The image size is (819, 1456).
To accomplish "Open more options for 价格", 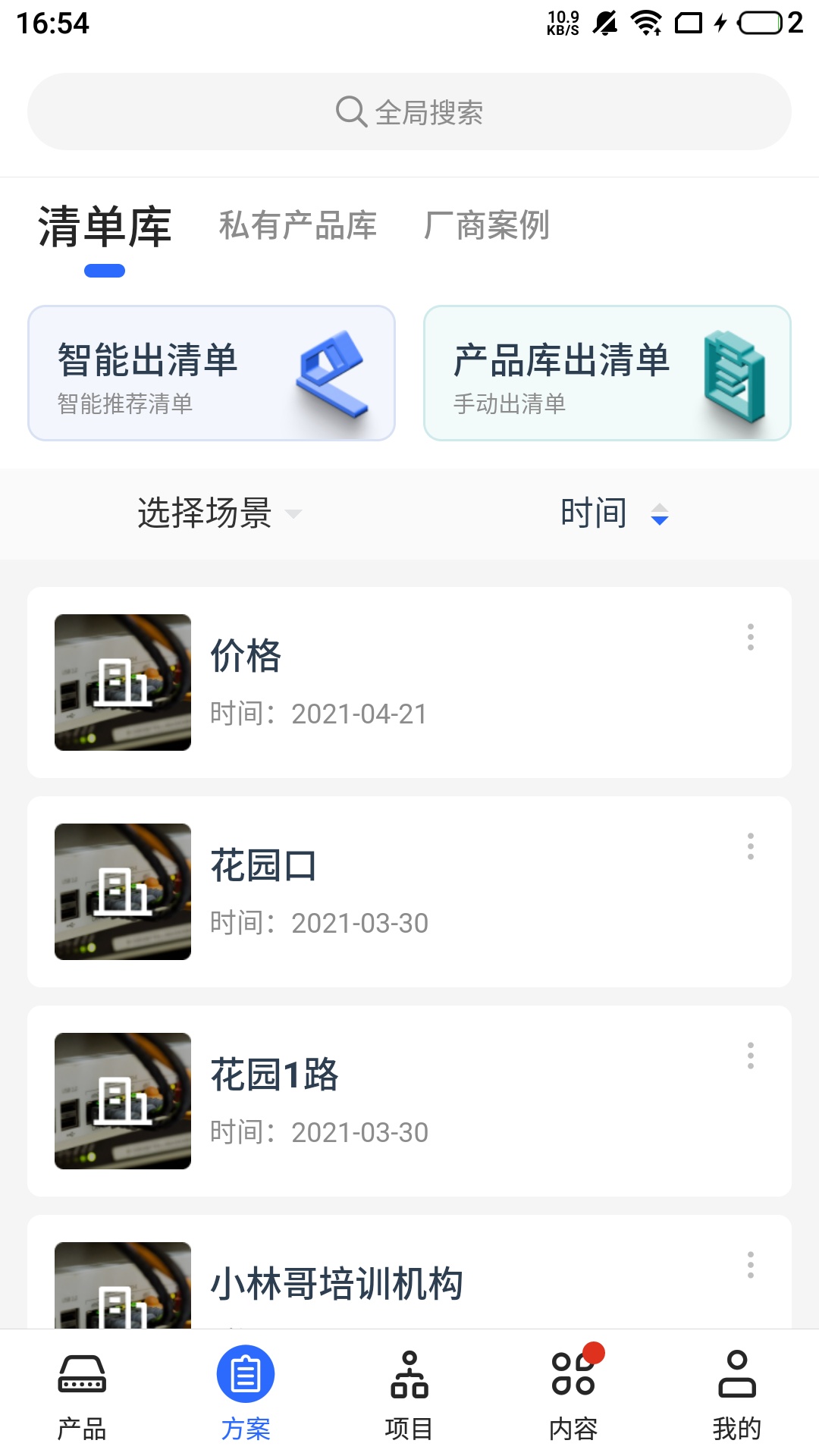I will (x=751, y=637).
